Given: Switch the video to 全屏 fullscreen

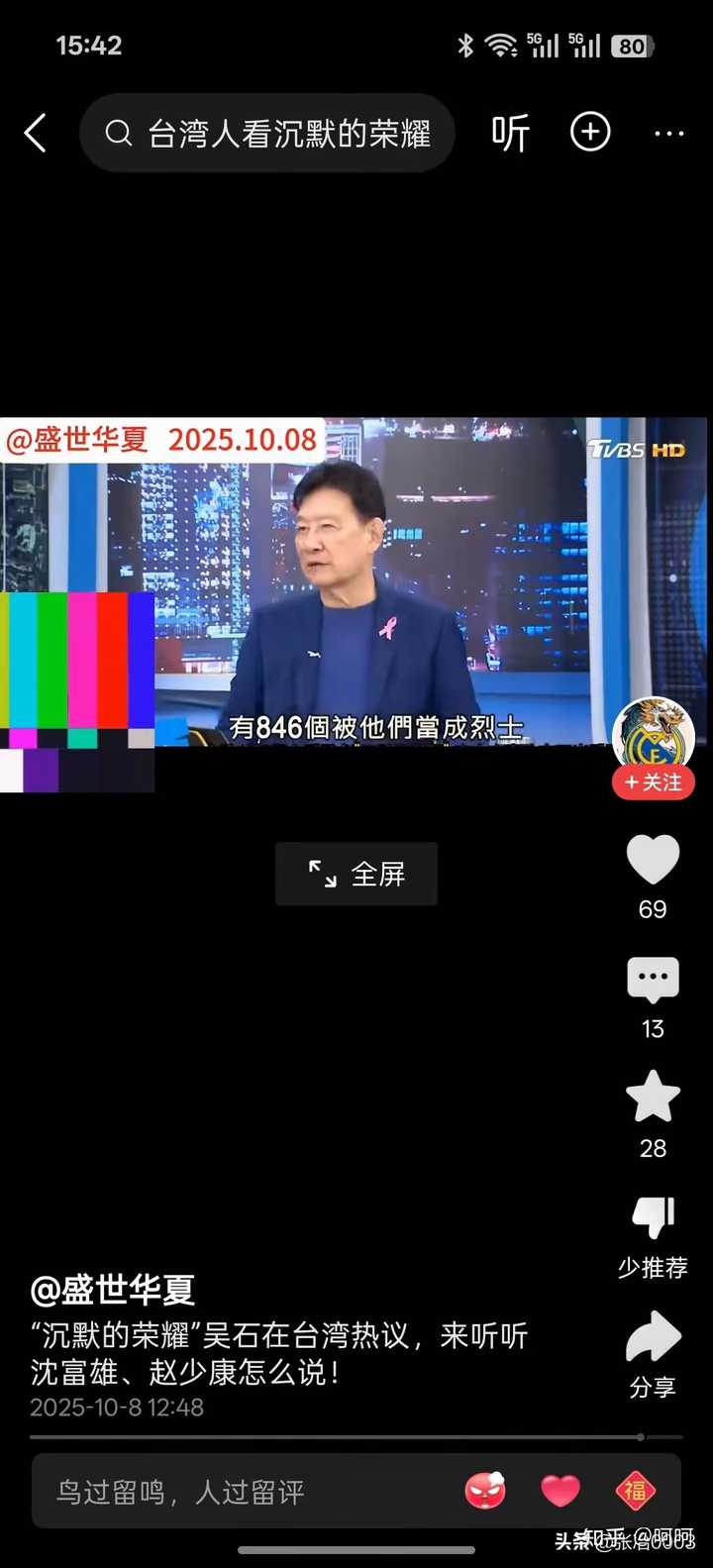Looking at the screenshot, I should click(356, 874).
